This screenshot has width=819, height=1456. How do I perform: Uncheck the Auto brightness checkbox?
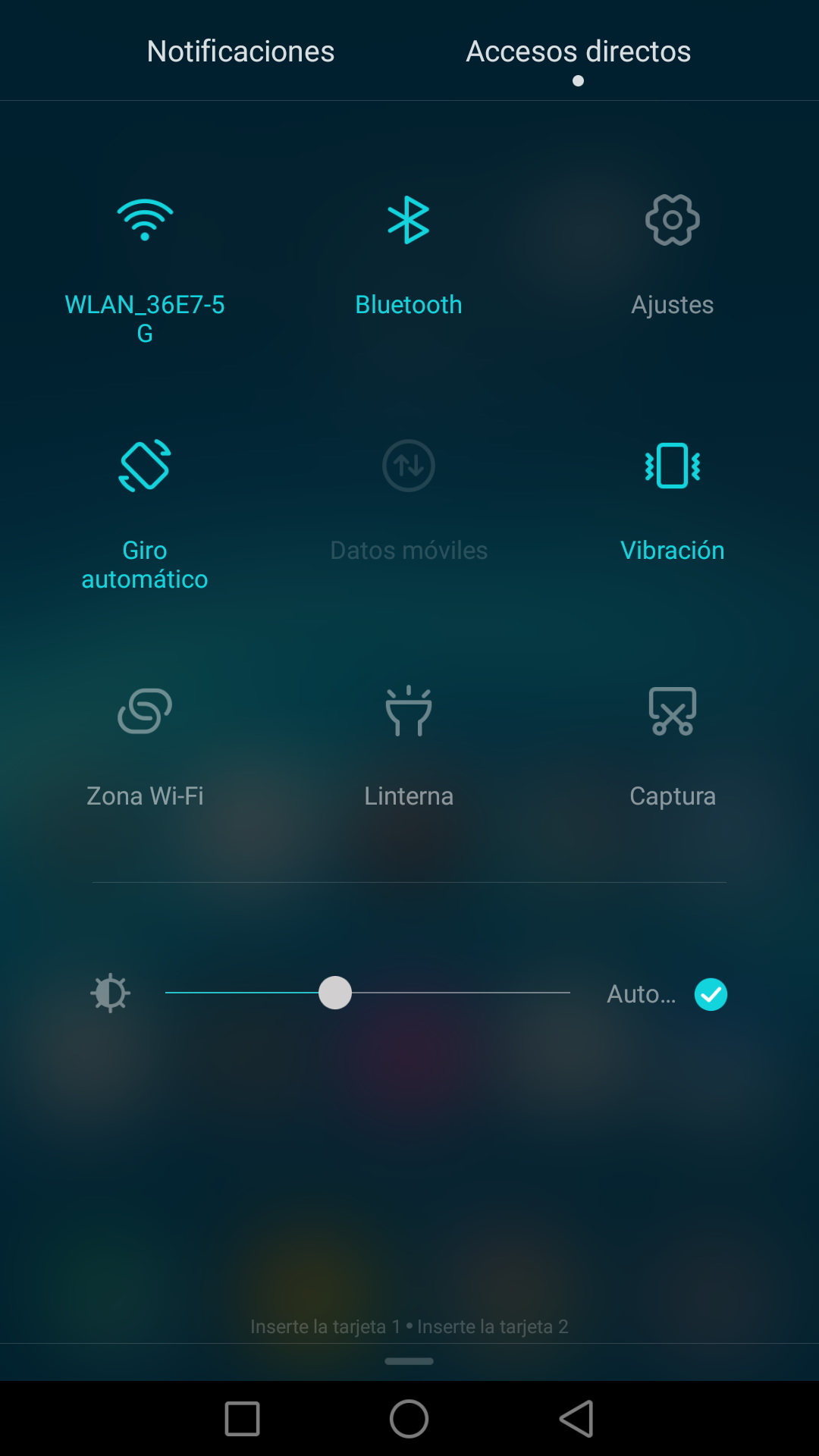pos(711,994)
